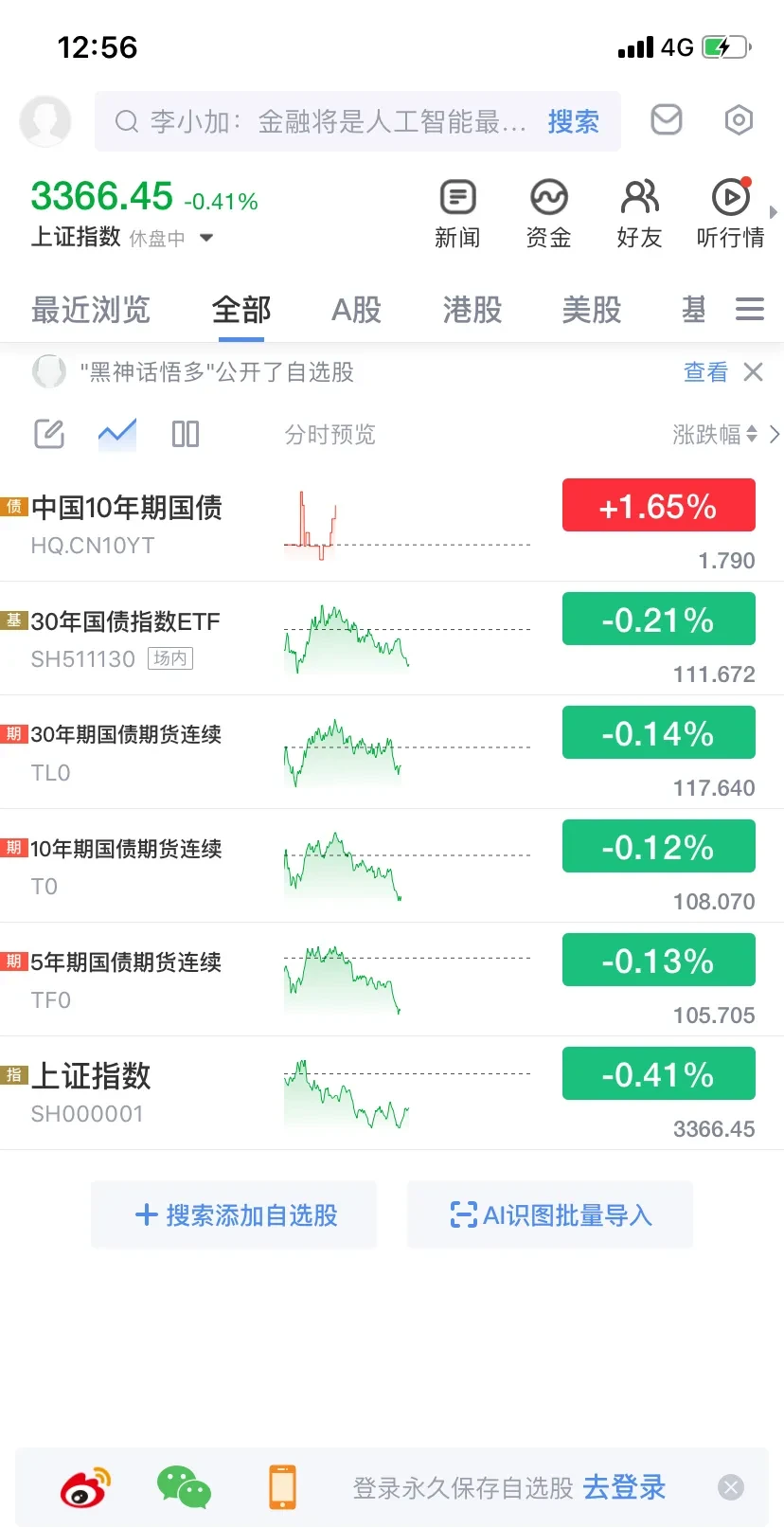Switch to the 美股 tab

592,310
